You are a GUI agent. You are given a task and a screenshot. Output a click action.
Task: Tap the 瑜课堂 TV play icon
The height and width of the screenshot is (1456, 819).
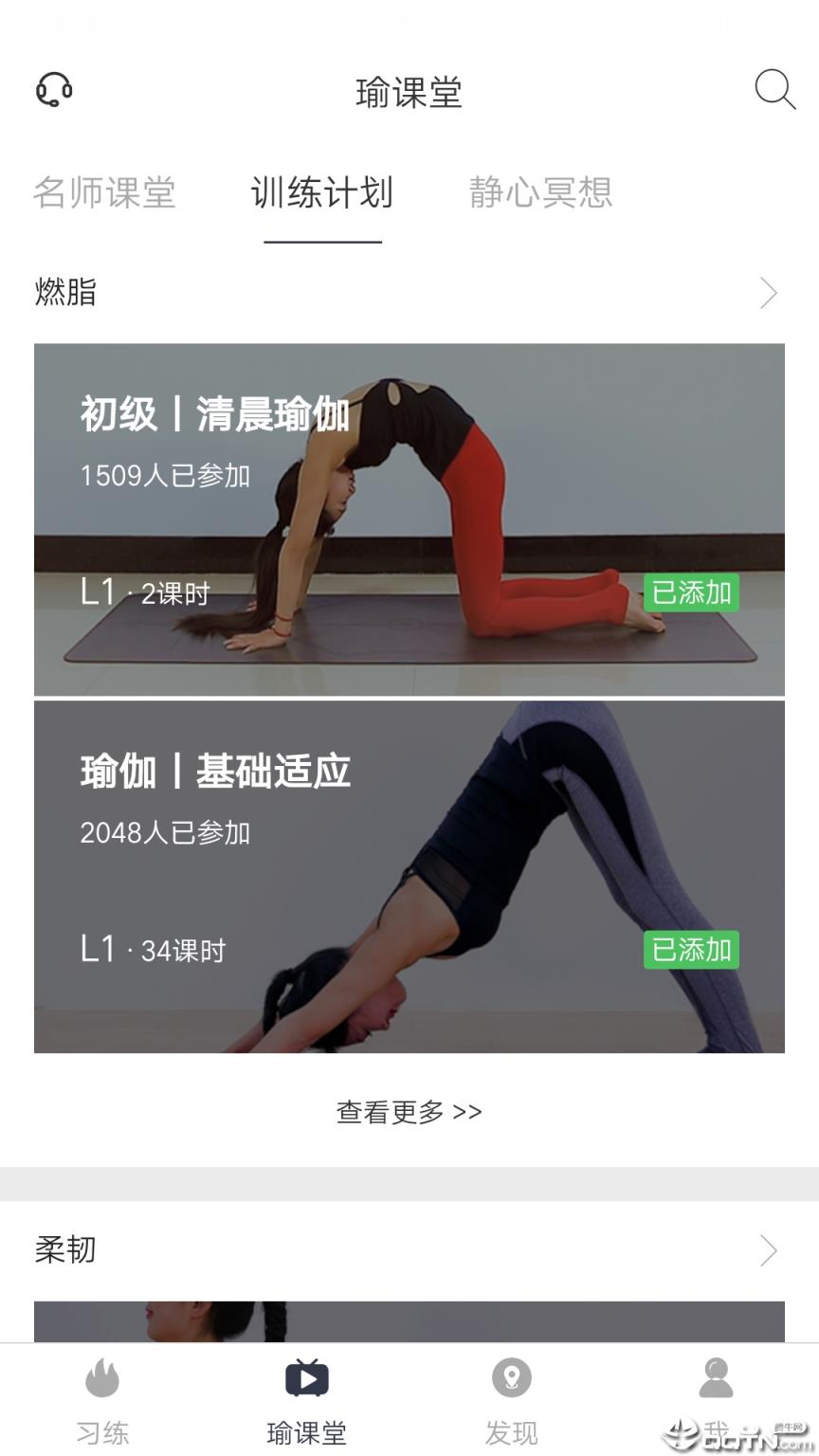(x=306, y=1380)
